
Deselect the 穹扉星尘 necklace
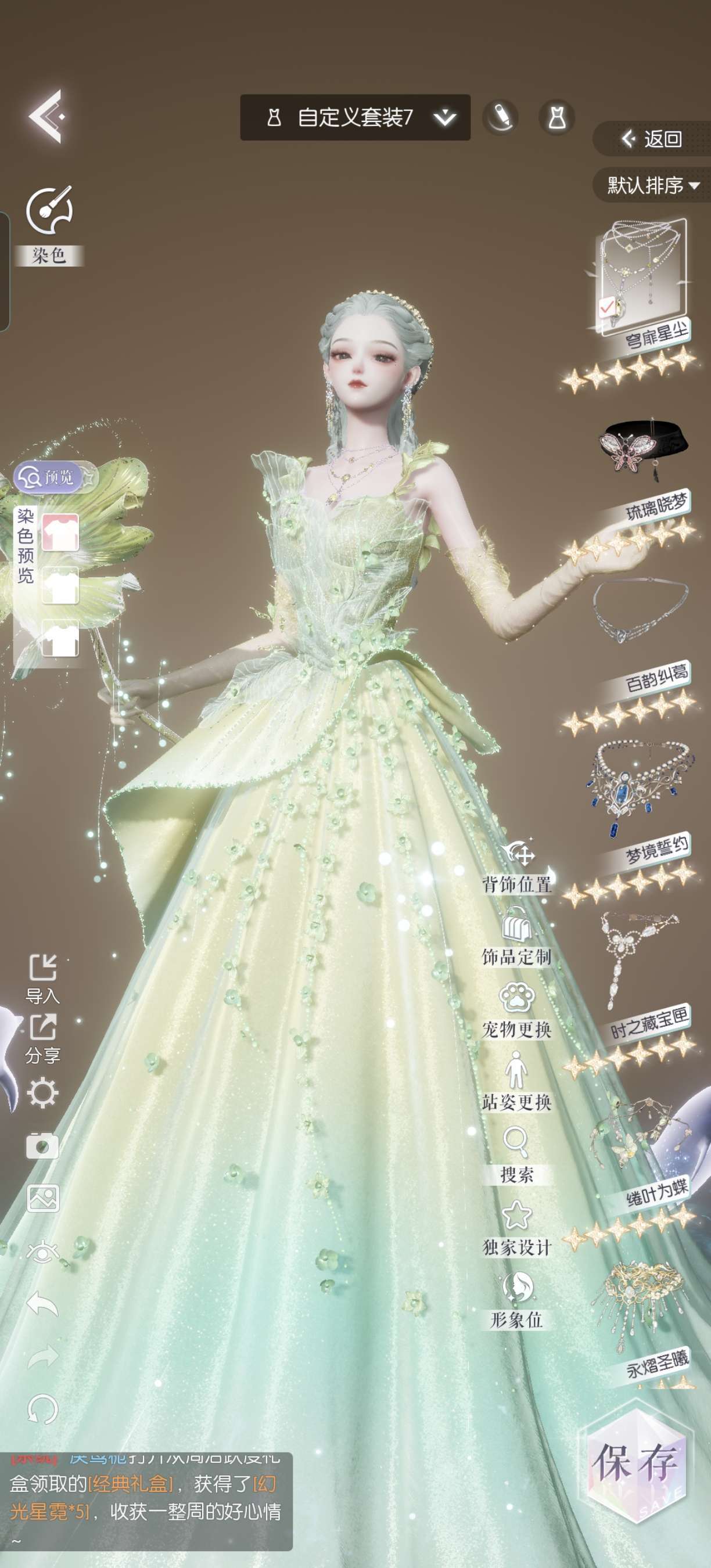click(x=643, y=274)
